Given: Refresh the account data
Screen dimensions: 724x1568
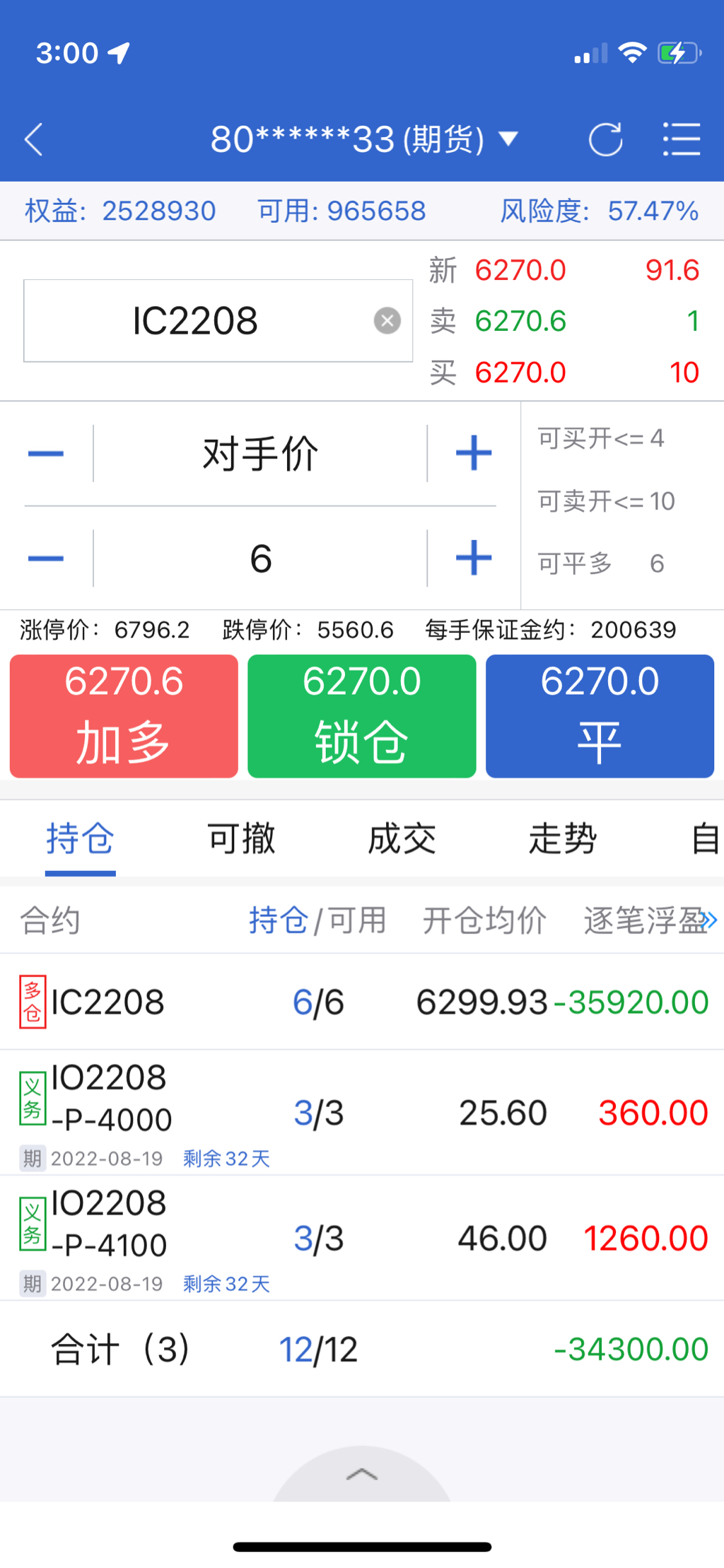Looking at the screenshot, I should pos(605,139).
